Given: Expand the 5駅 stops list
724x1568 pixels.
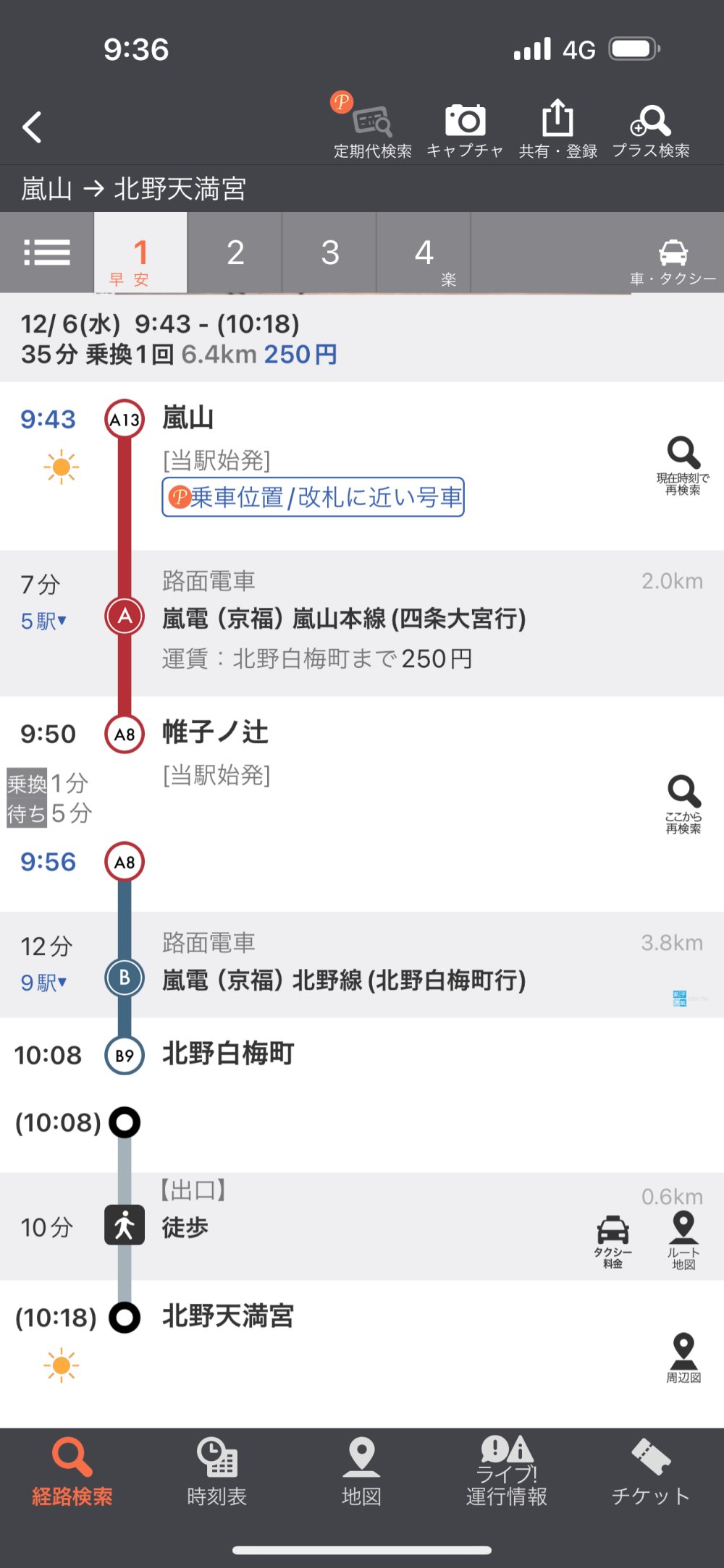Looking at the screenshot, I should (x=43, y=621).
